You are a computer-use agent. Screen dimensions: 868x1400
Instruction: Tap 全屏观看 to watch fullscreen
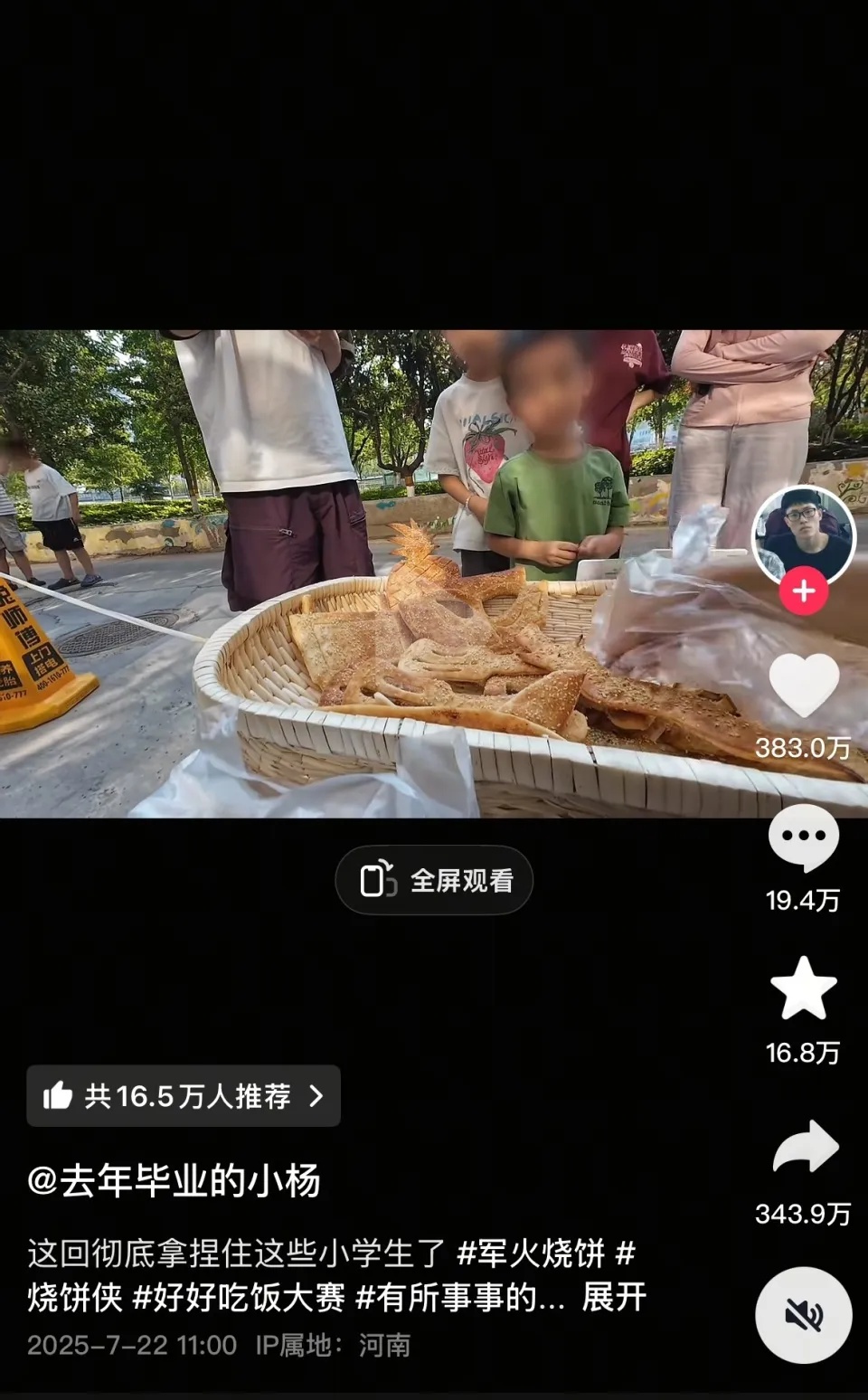434,880
